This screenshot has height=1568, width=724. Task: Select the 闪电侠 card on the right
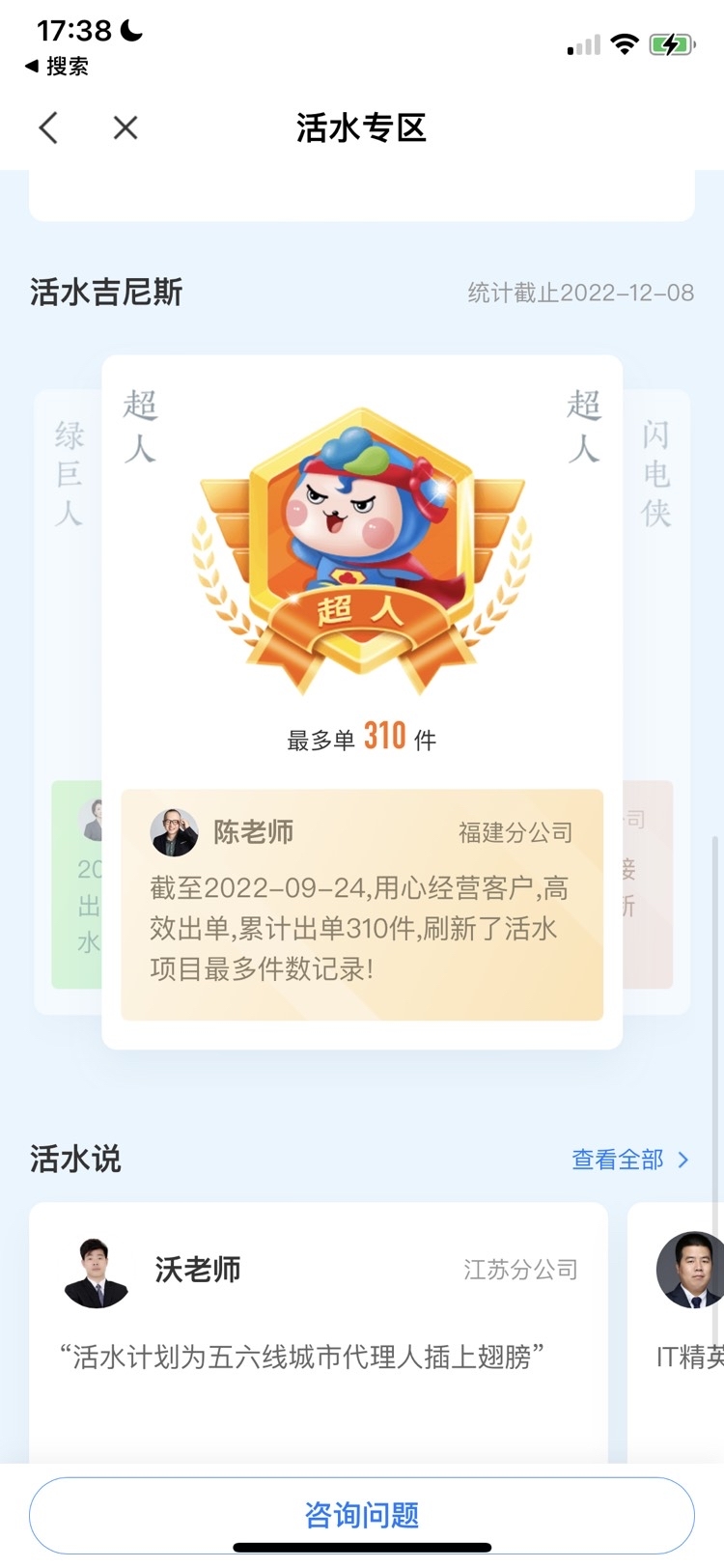656,702
